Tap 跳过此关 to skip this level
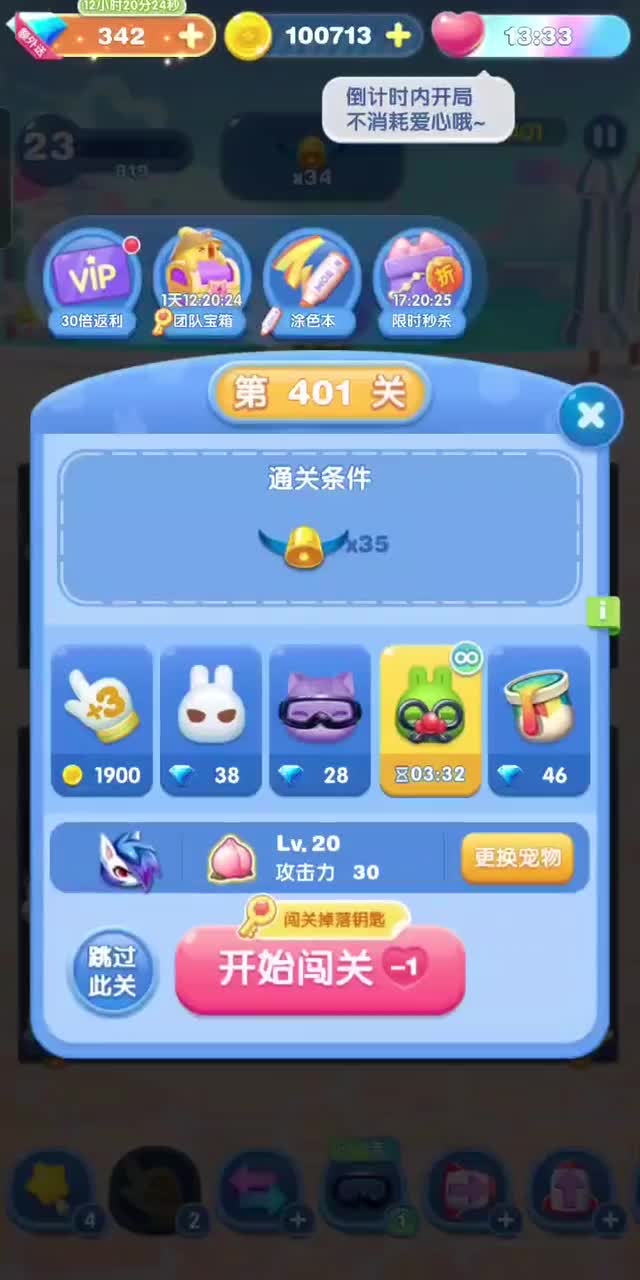The image size is (640, 1280). coord(112,970)
